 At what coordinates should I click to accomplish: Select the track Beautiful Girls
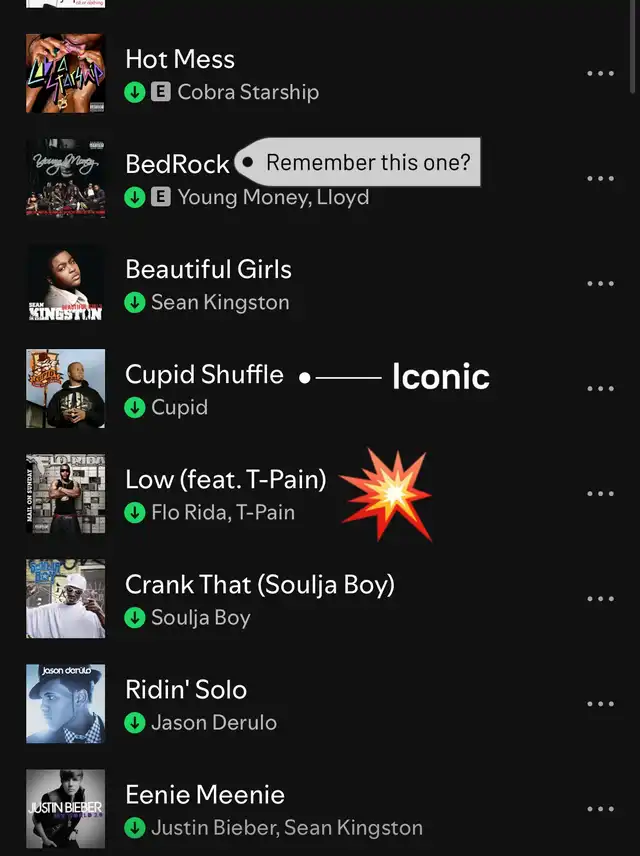208,270
